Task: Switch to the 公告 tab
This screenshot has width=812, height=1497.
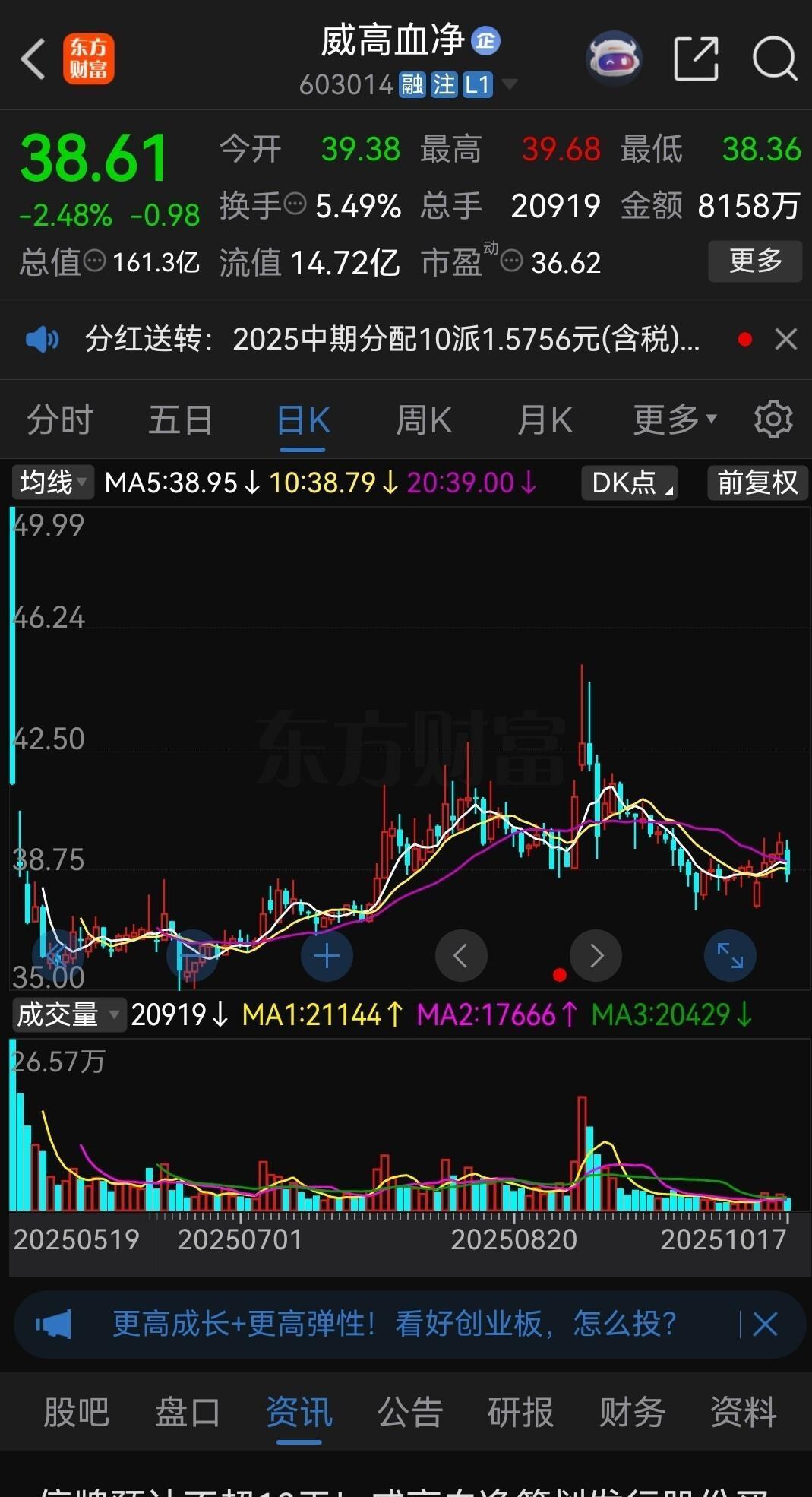Action: (410, 1413)
